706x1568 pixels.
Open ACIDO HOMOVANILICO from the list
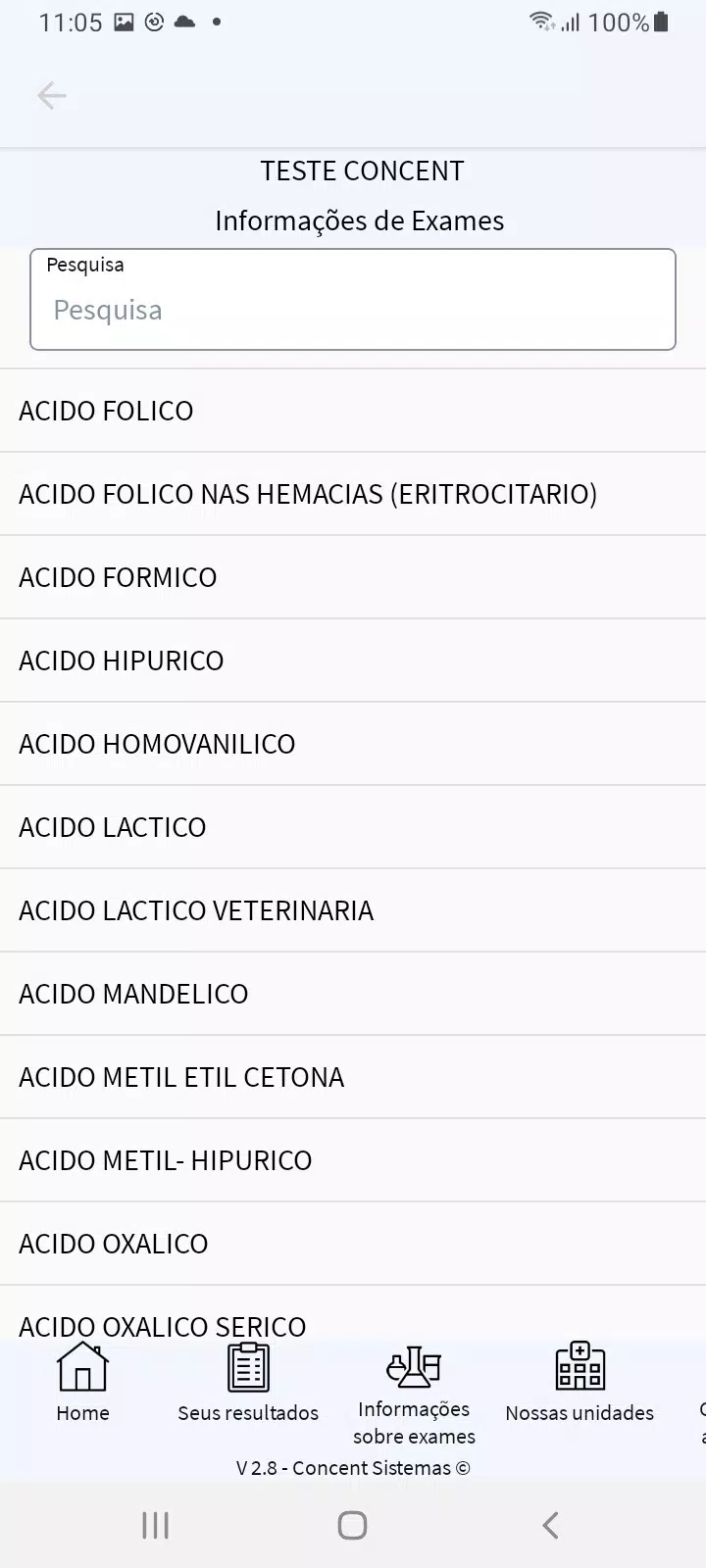[x=353, y=744]
